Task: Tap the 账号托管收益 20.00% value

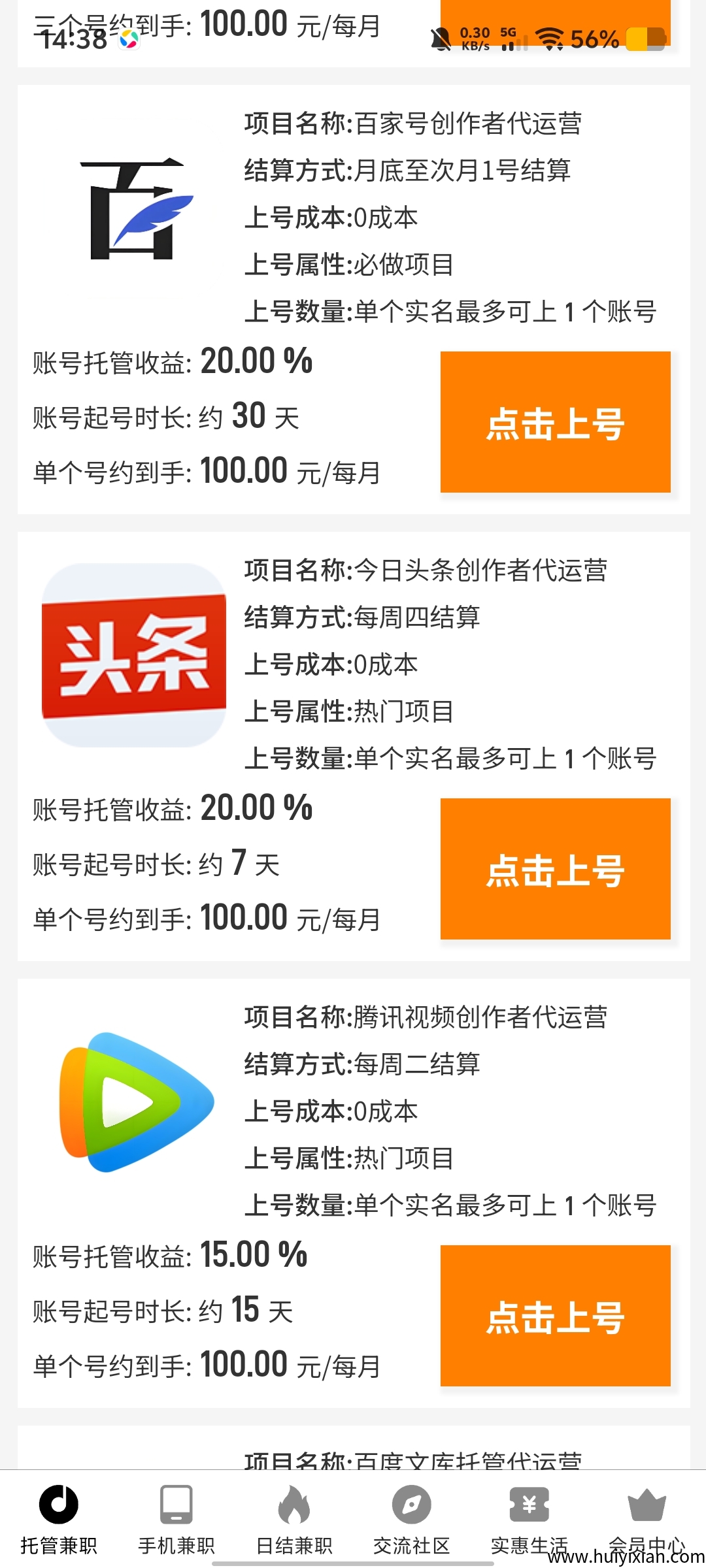Action: [x=256, y=361]
